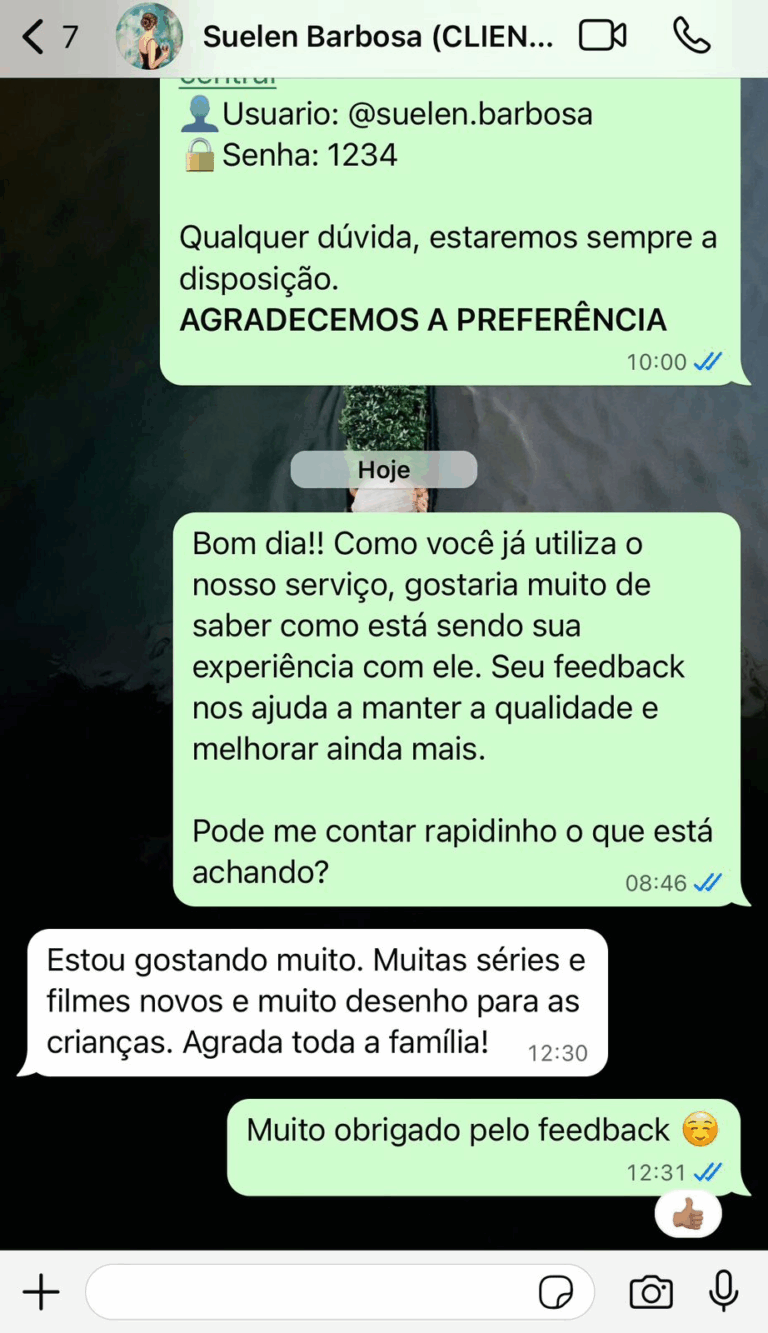Open Suelen Barbosa's profile picture
Screen dimensions: 768x1333
point(150,37)
